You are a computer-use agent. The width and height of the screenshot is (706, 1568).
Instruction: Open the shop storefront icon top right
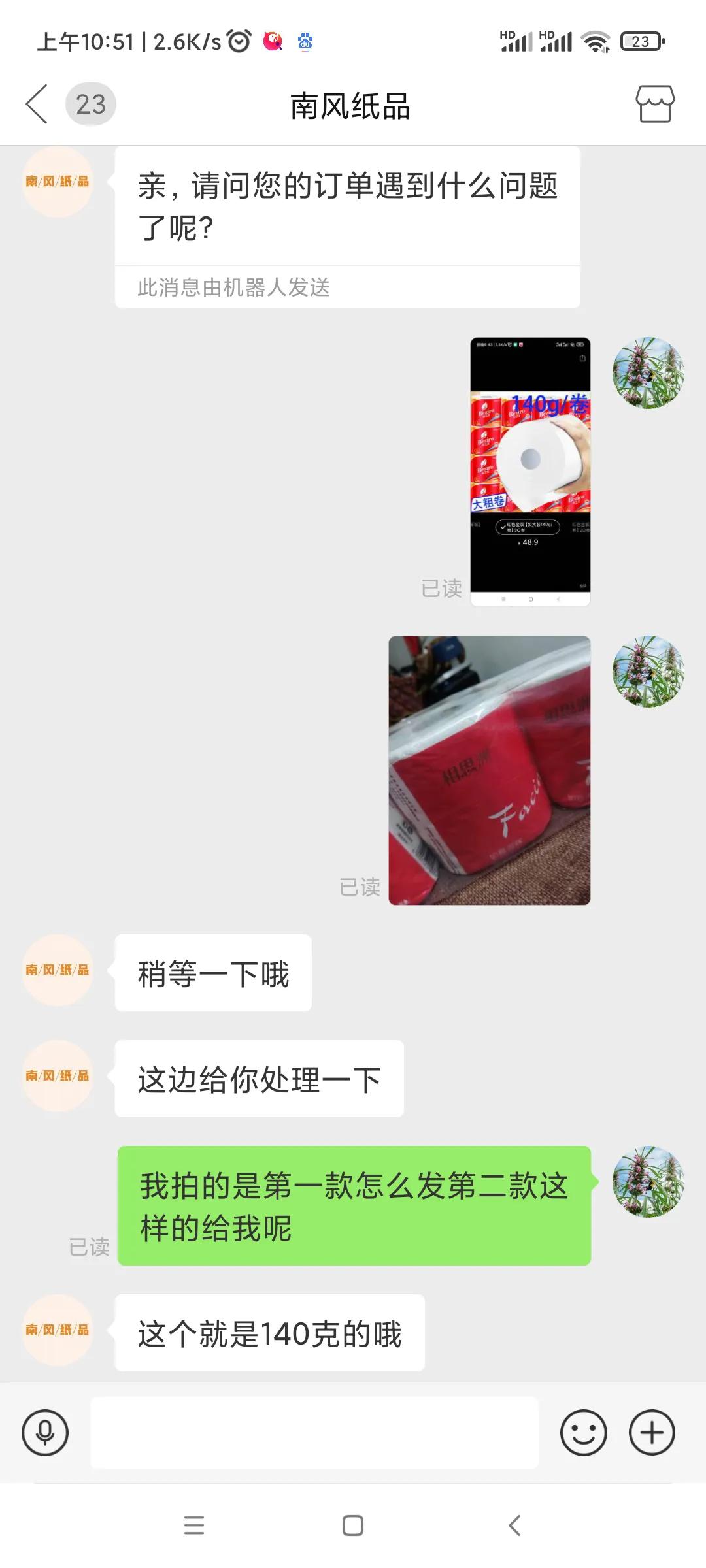coord(656,103)
